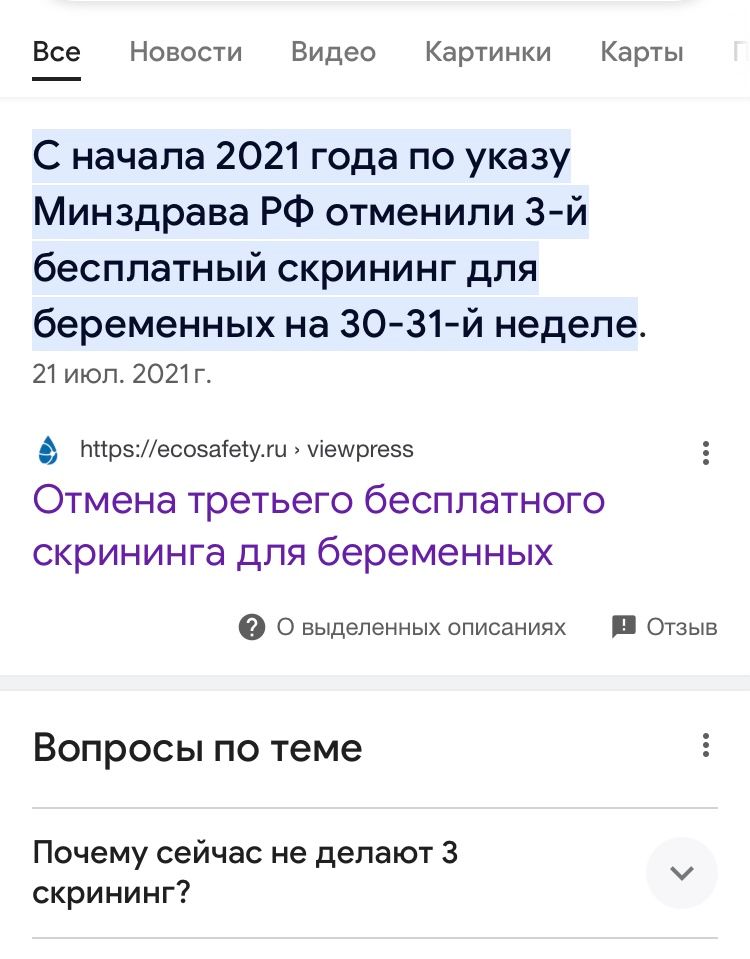Viewport: 750px width, 959px height.
Task: Open the 'Карты' tab
Action: pos(641,52)
